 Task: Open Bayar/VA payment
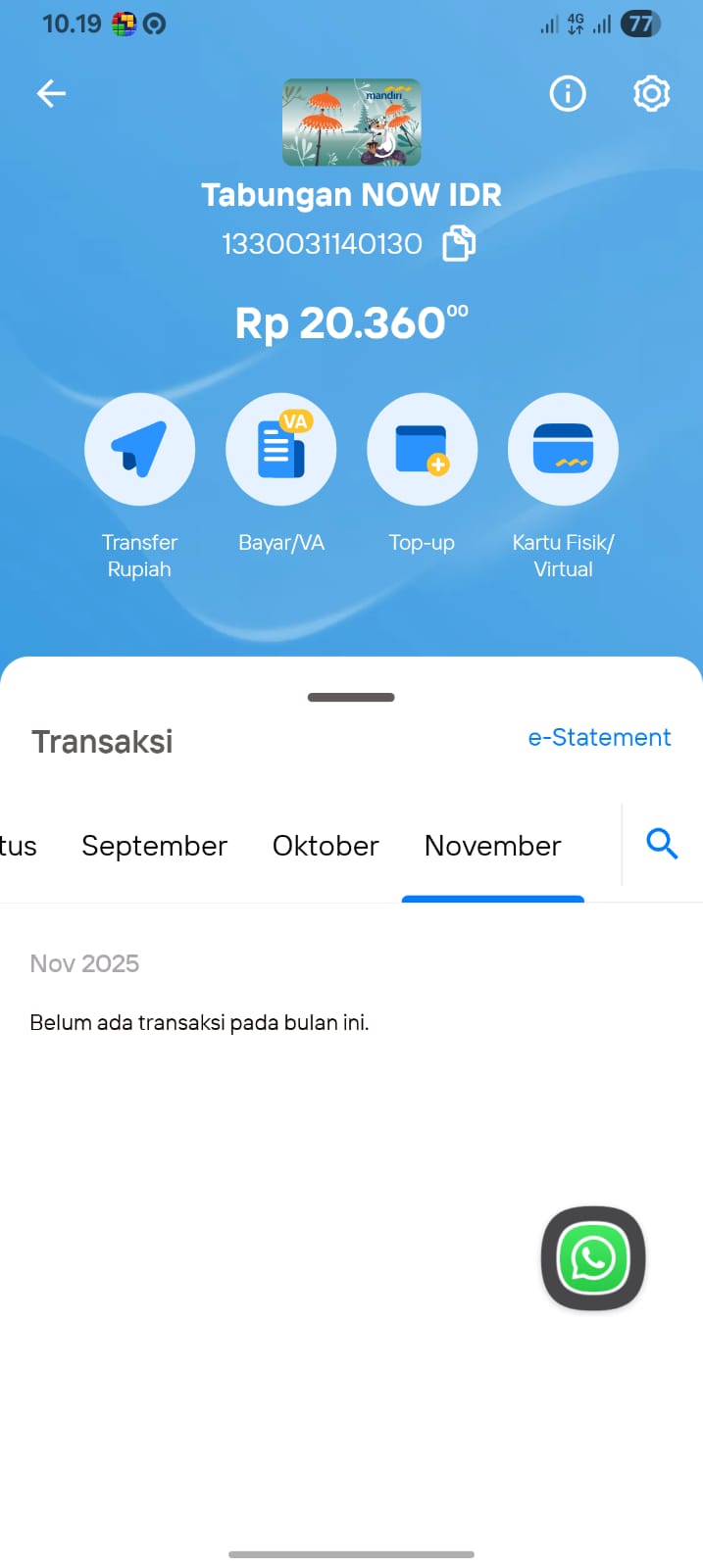coord(281,450)
